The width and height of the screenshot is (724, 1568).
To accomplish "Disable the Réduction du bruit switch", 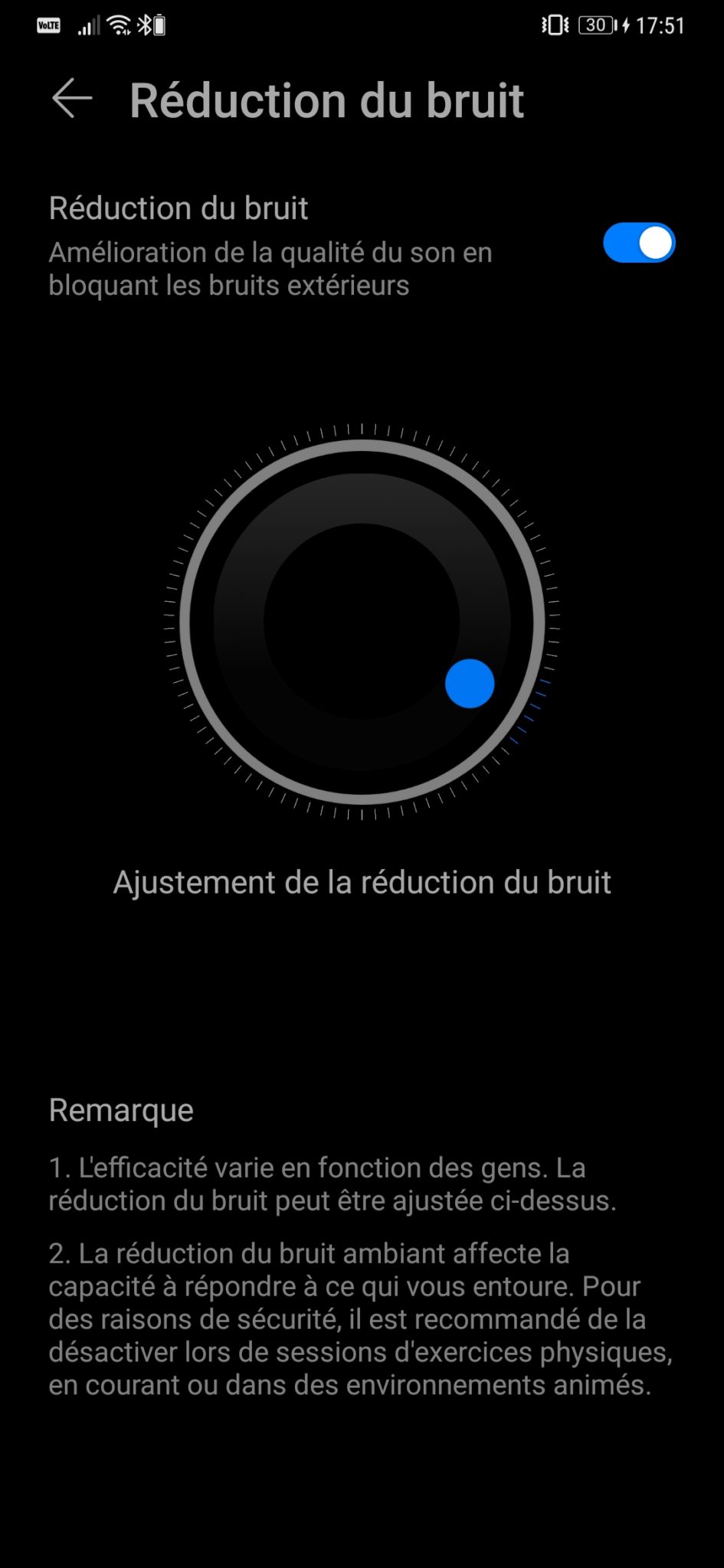I will pos(638,243).
